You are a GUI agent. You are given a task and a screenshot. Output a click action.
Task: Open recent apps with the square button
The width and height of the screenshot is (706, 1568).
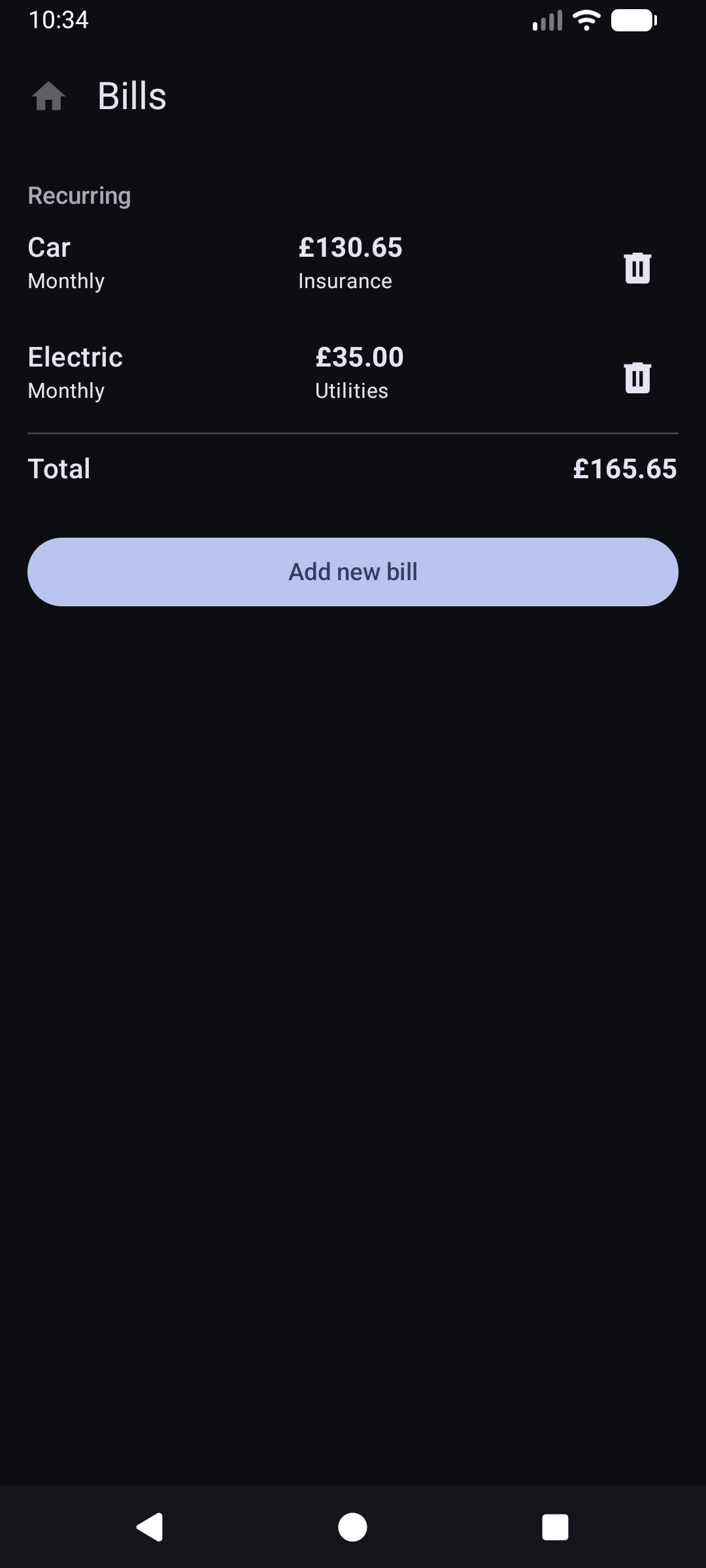click(x=554, y=1527)
